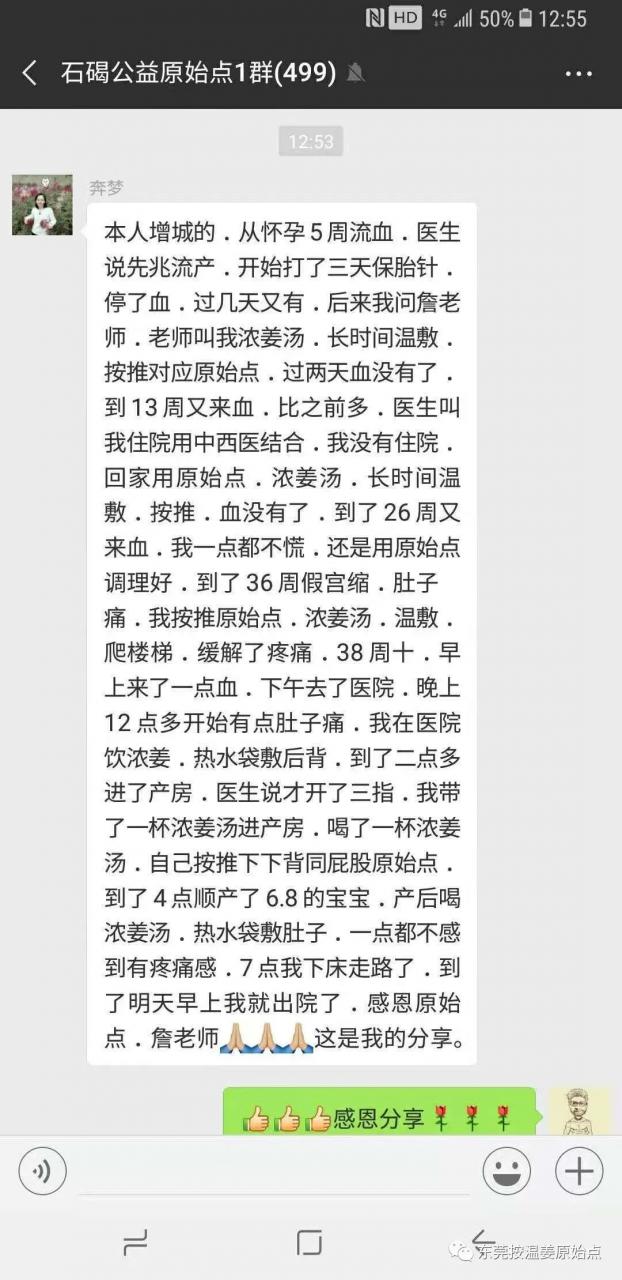Open the emoji picker
Screen dimensions: 622x1280
coord(507,1171)
